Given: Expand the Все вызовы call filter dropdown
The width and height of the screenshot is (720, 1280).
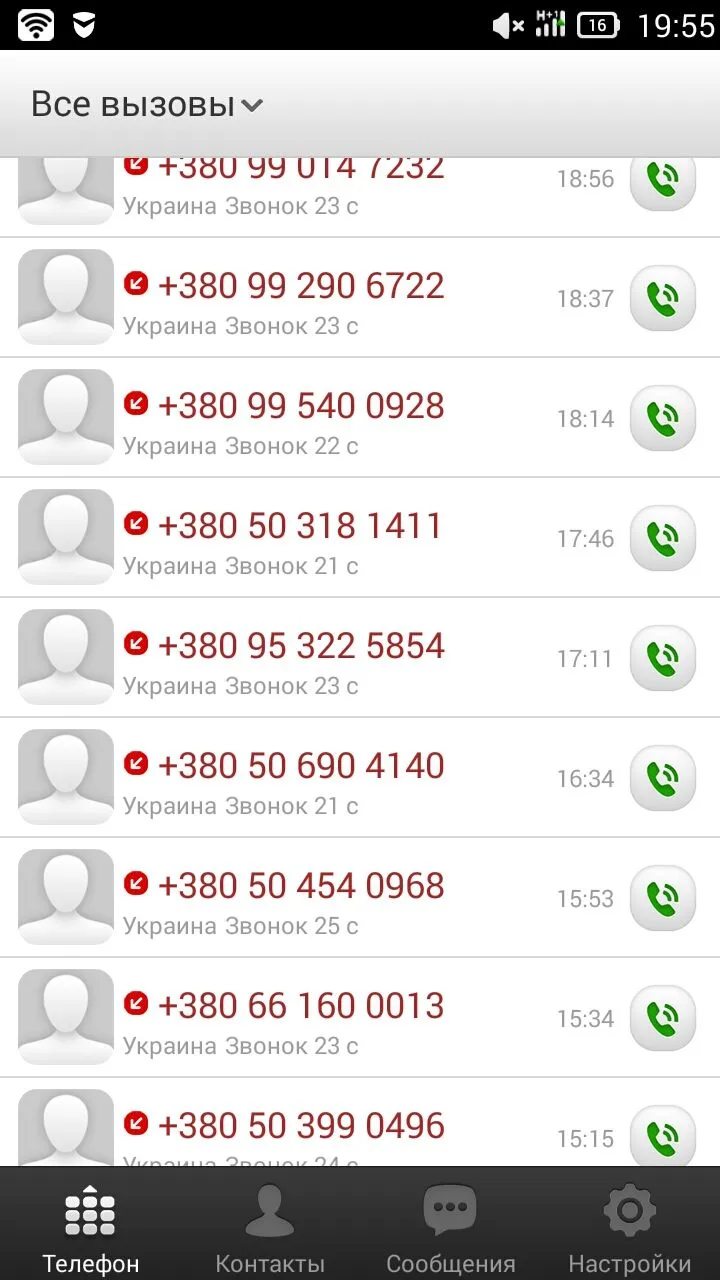Looking at the screenshot, I should (146, 104).
